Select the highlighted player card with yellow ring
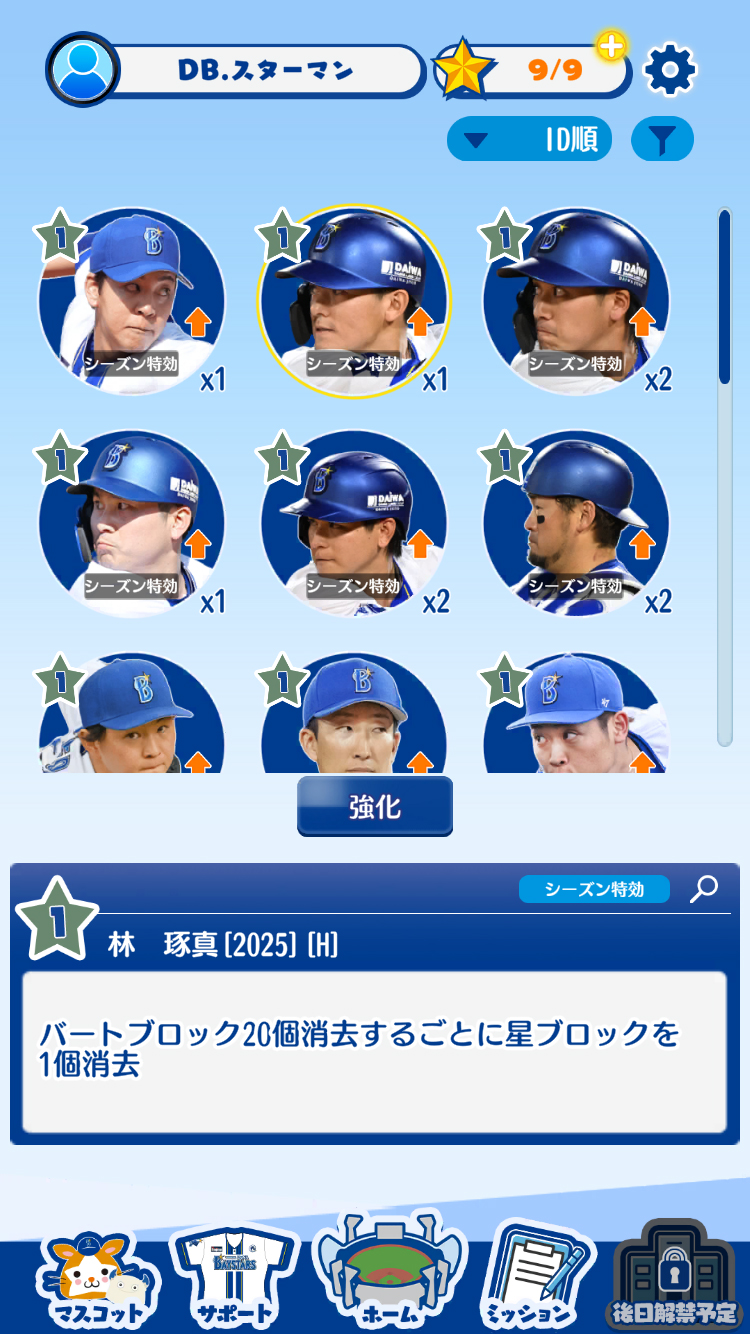This screenshot has height=1334, width=750. tap(354, 302)
